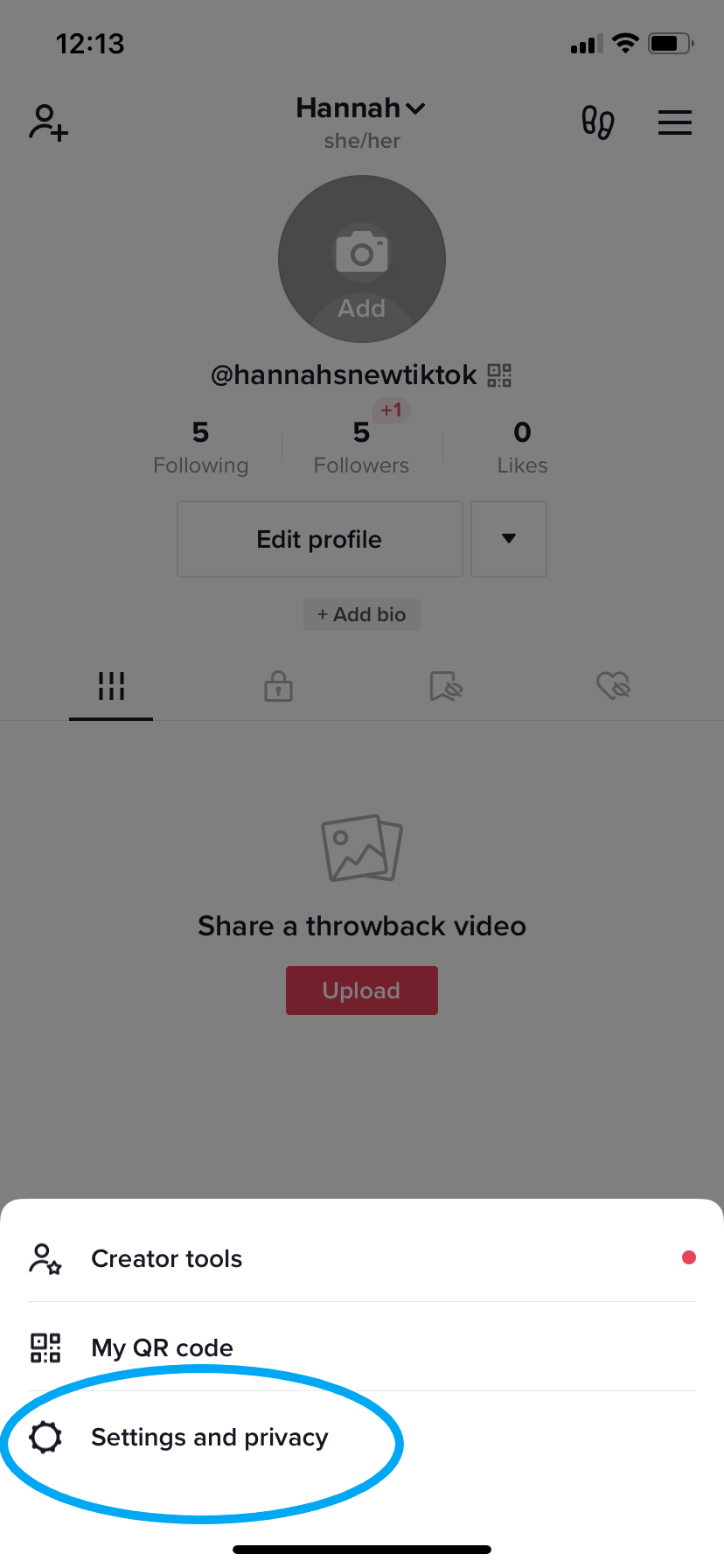Tap the Add bio chip
Viewport: 724px width, 1568px height.
[361, 614]
